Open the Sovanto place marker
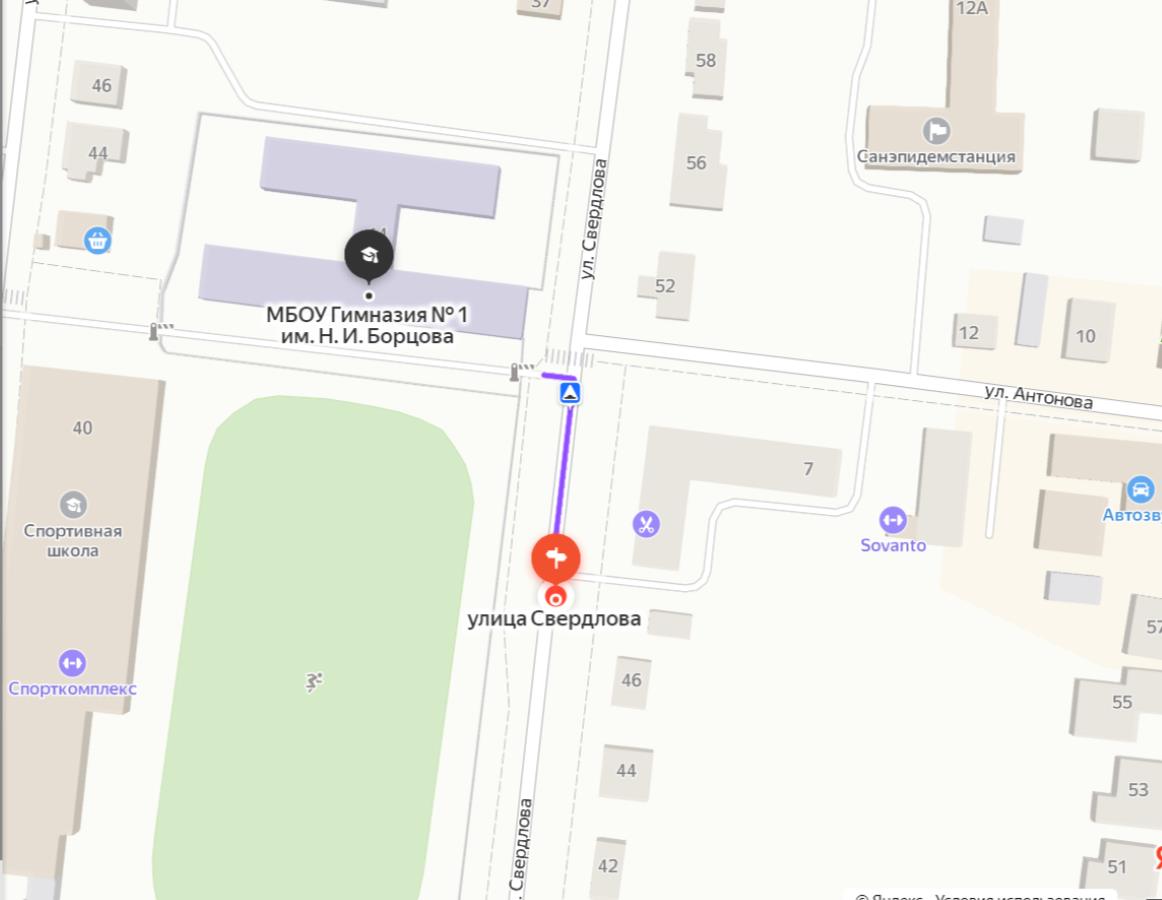 click(892, 520)
